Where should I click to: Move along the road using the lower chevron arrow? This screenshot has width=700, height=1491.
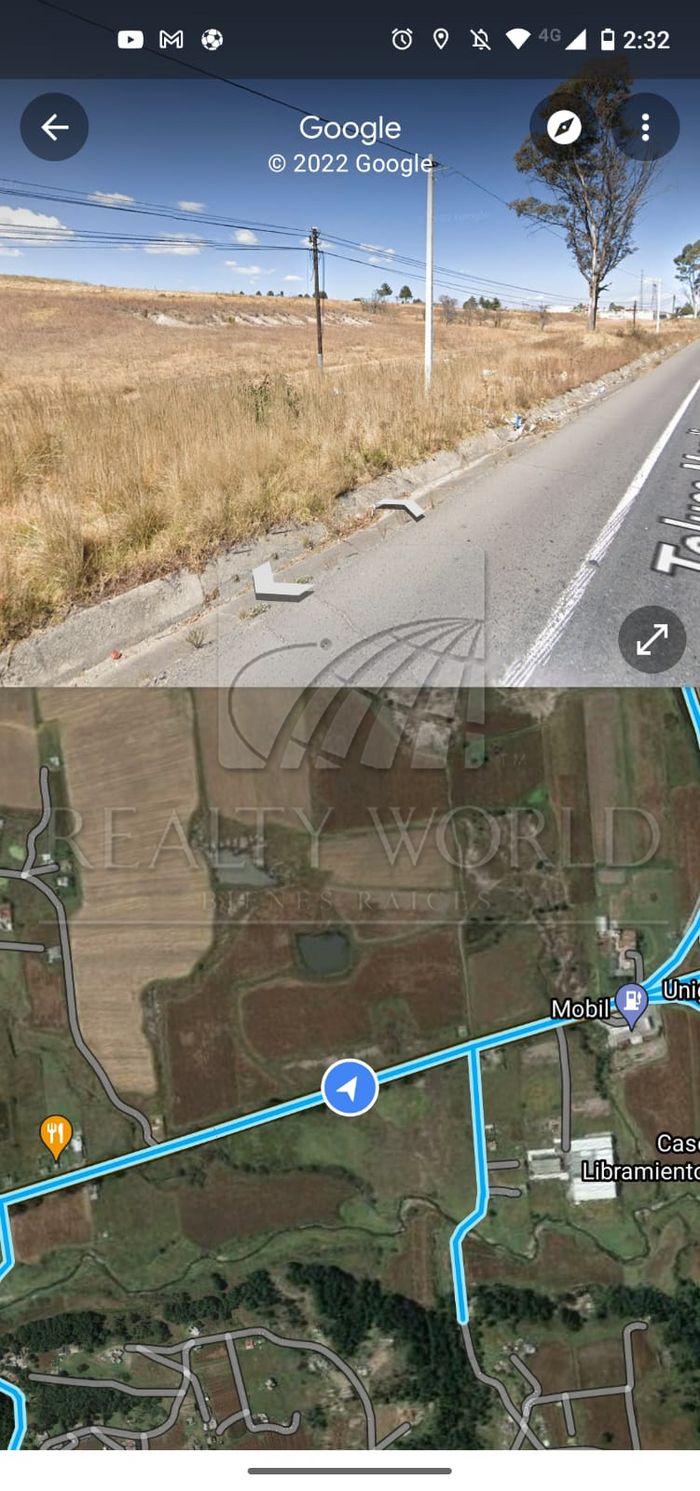coord(279,584)
